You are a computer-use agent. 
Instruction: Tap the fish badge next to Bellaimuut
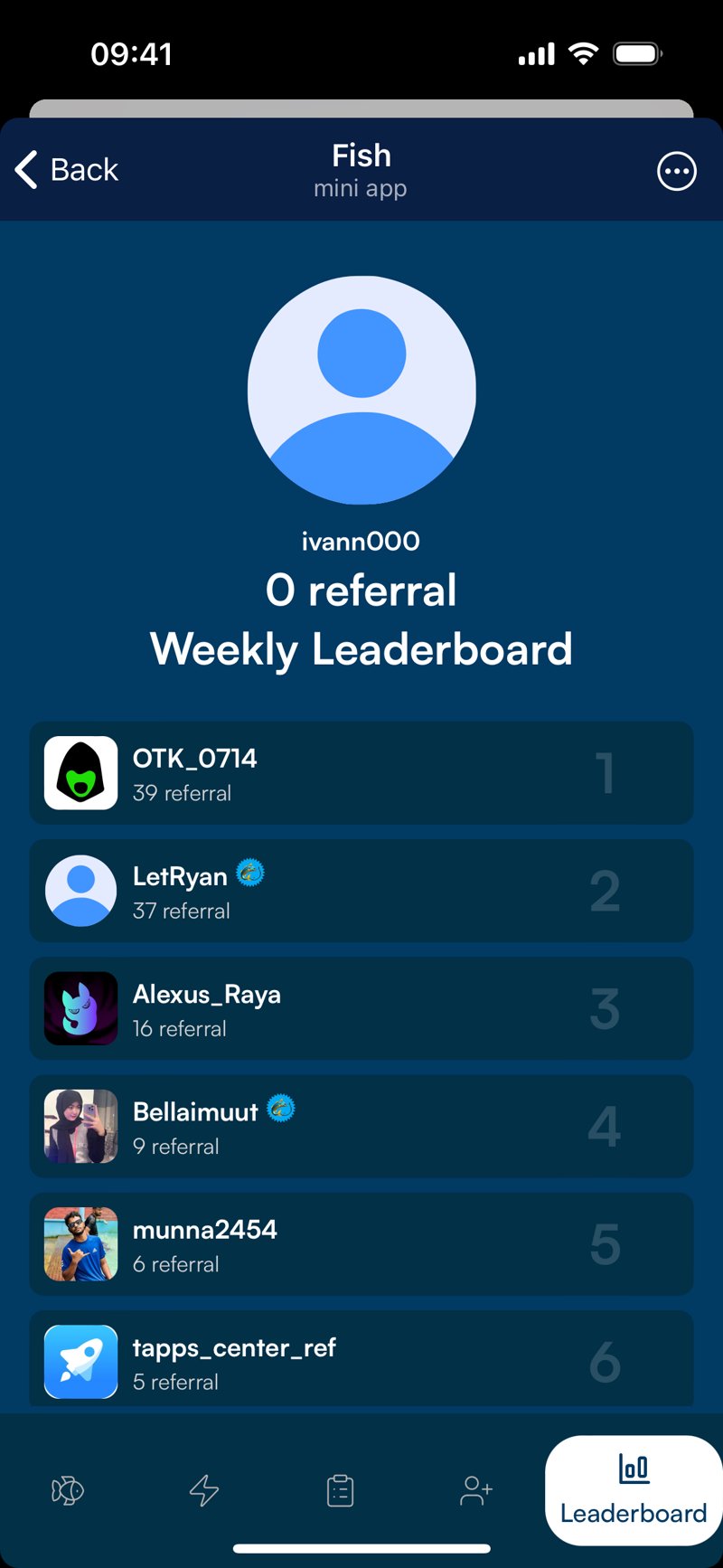point(282,1110)
